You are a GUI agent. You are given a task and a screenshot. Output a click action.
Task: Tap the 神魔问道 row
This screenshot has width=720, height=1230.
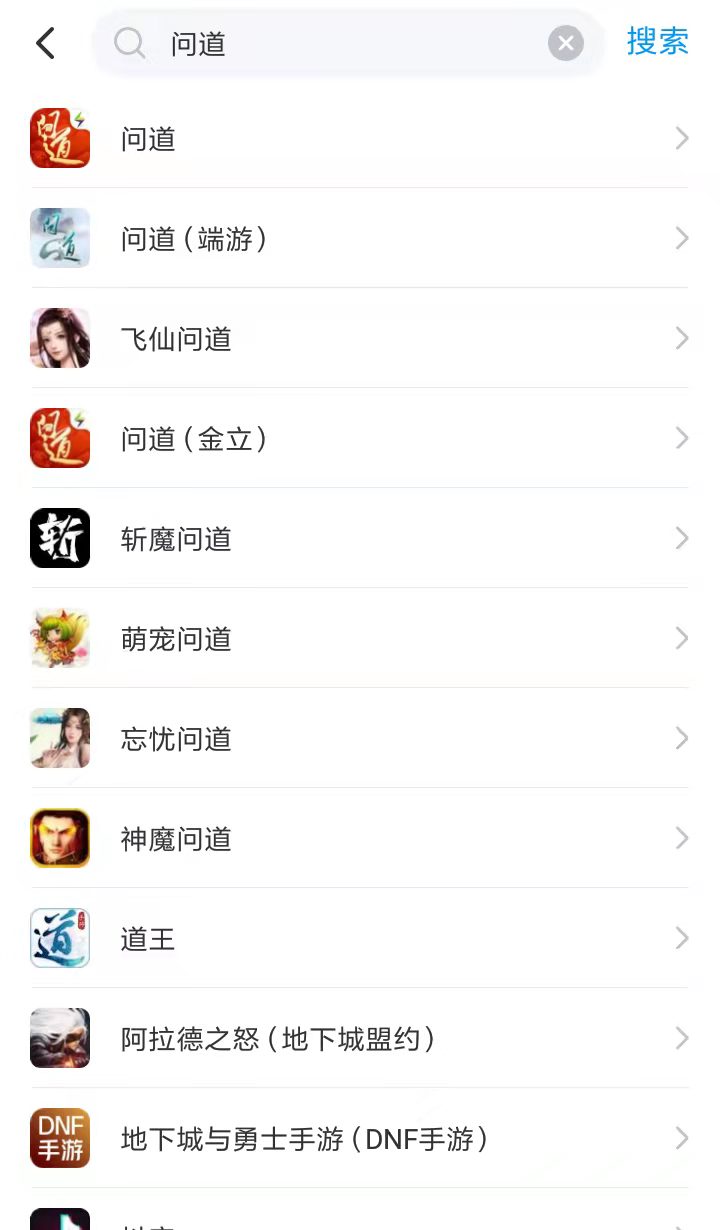click(x=360, y=838)
